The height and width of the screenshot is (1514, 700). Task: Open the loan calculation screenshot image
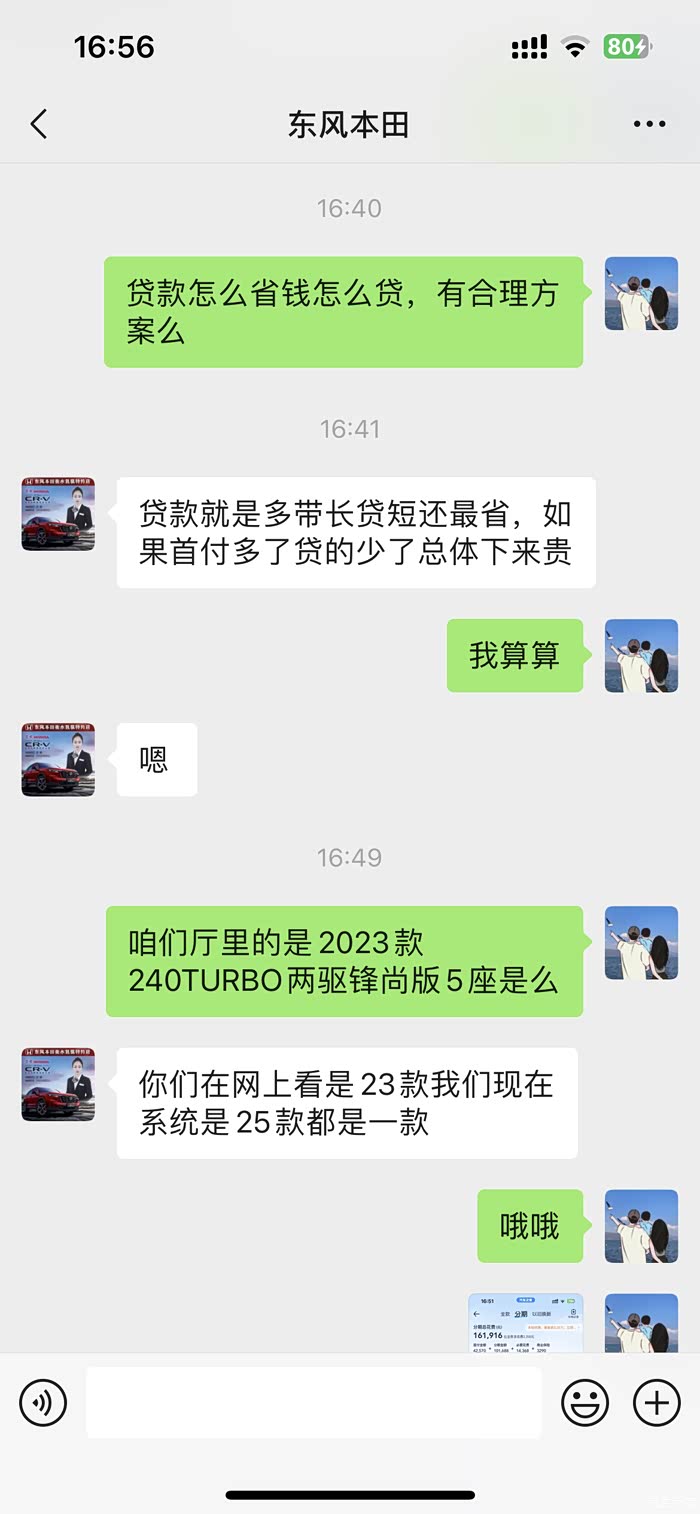coord(525,1324)
